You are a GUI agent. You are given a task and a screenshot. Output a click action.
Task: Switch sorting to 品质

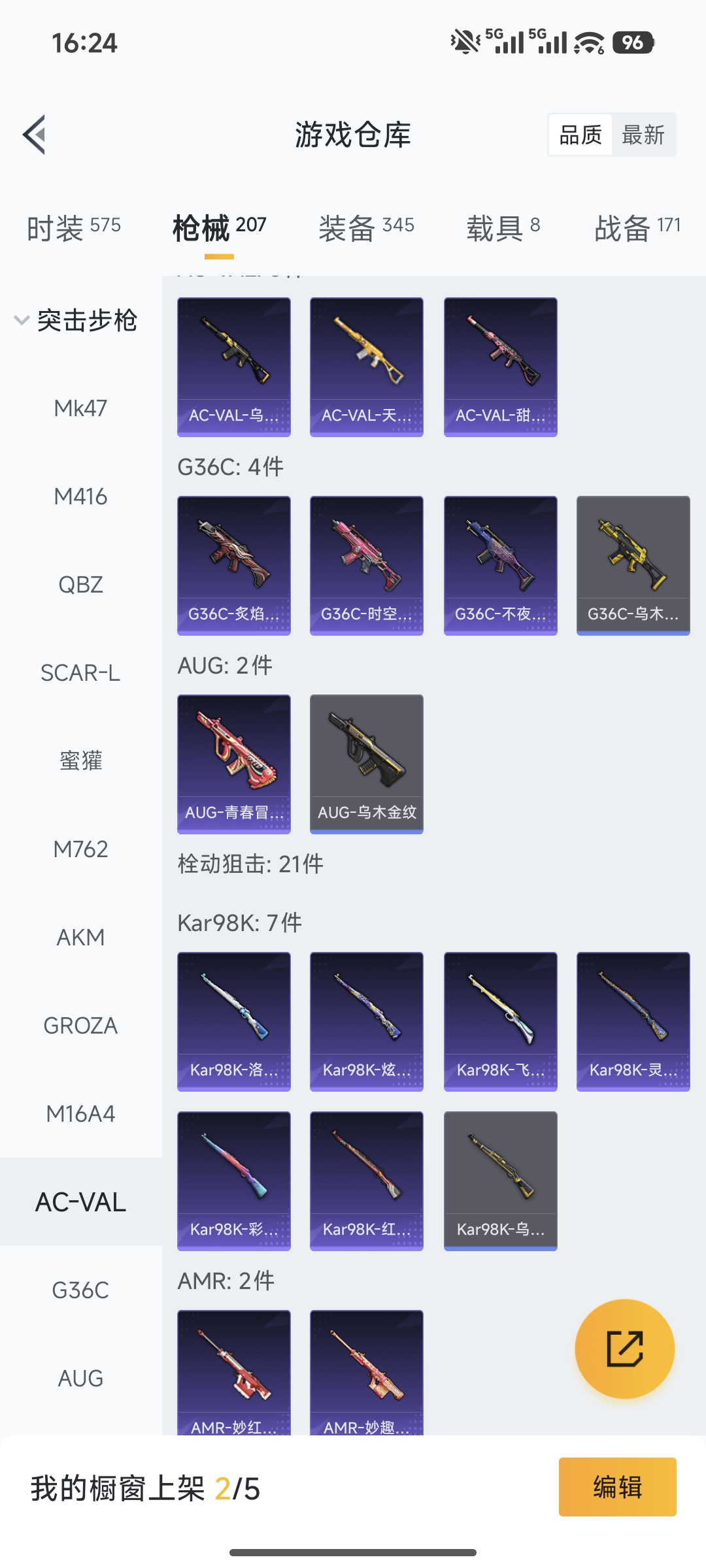coord(580,135)
